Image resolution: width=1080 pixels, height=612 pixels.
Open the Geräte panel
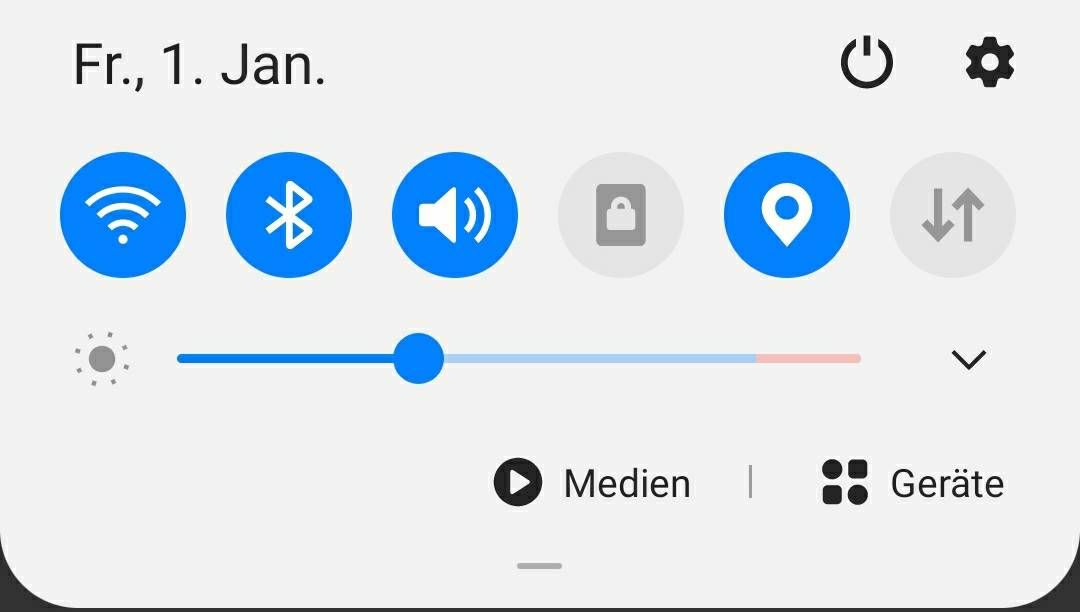coord(912,483)
